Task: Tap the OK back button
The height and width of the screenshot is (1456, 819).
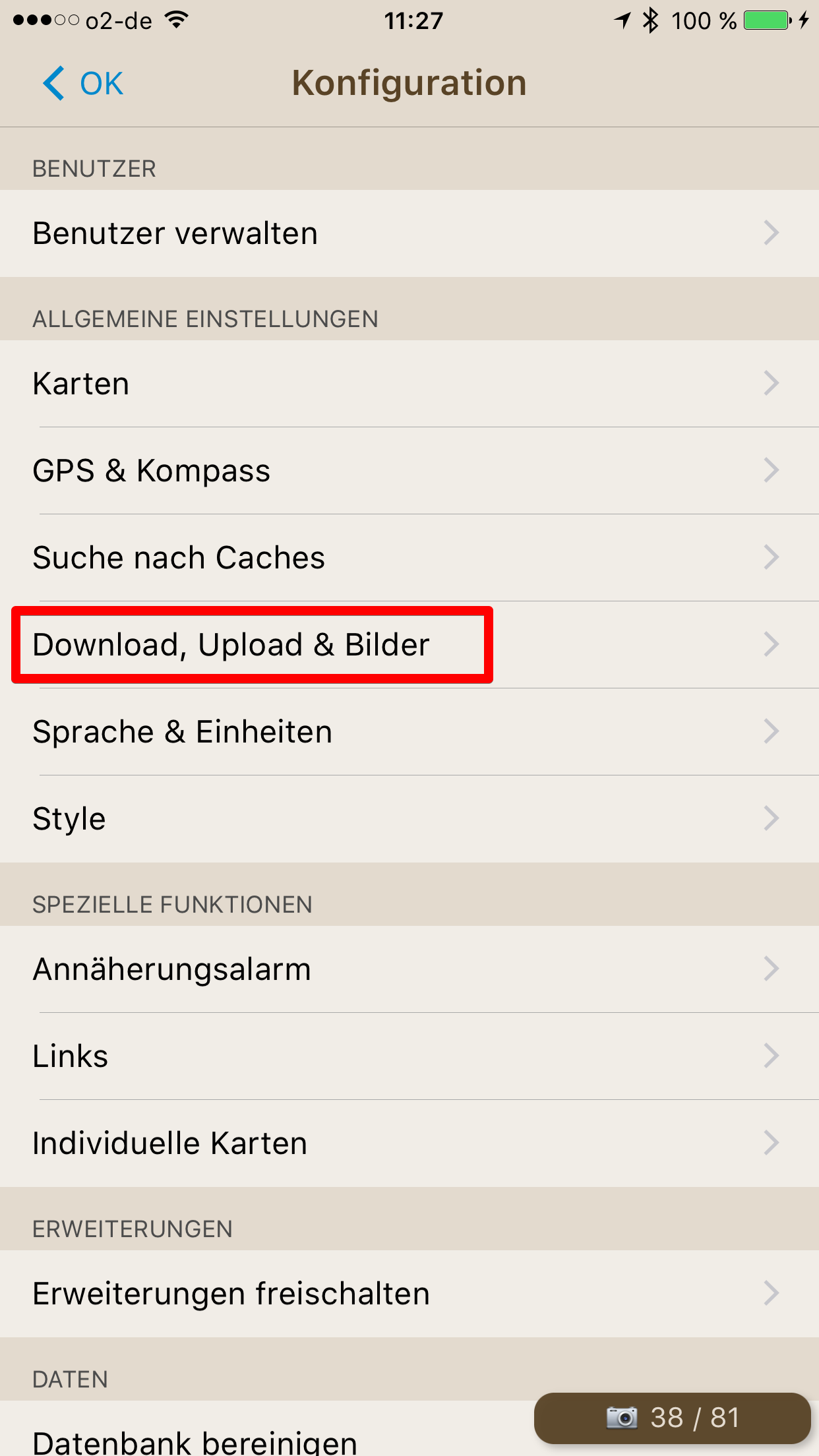Action: point(83,84)
